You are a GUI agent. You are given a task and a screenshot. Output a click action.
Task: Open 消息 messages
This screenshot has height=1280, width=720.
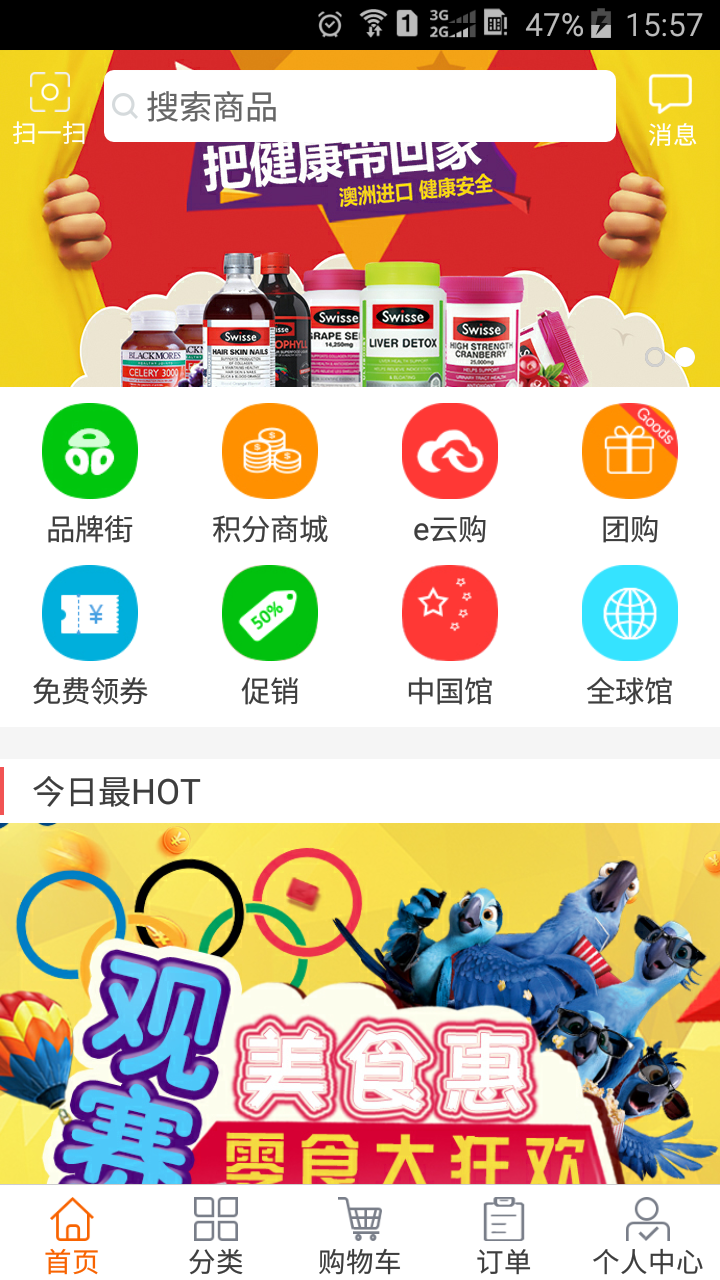[x=671, y=109]
